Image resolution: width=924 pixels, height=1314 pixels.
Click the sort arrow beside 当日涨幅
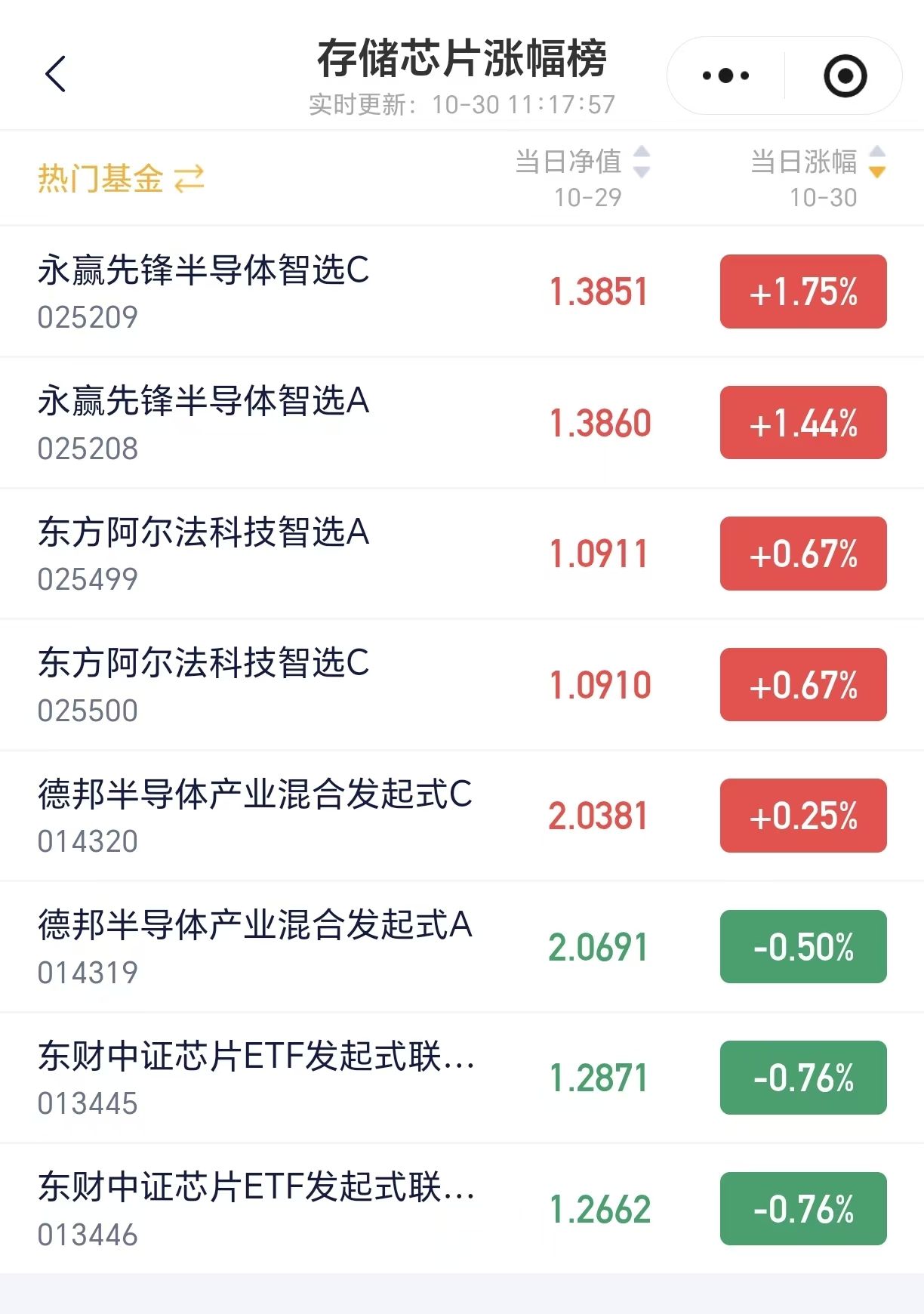pyautogui.click(x=876, y=162)
